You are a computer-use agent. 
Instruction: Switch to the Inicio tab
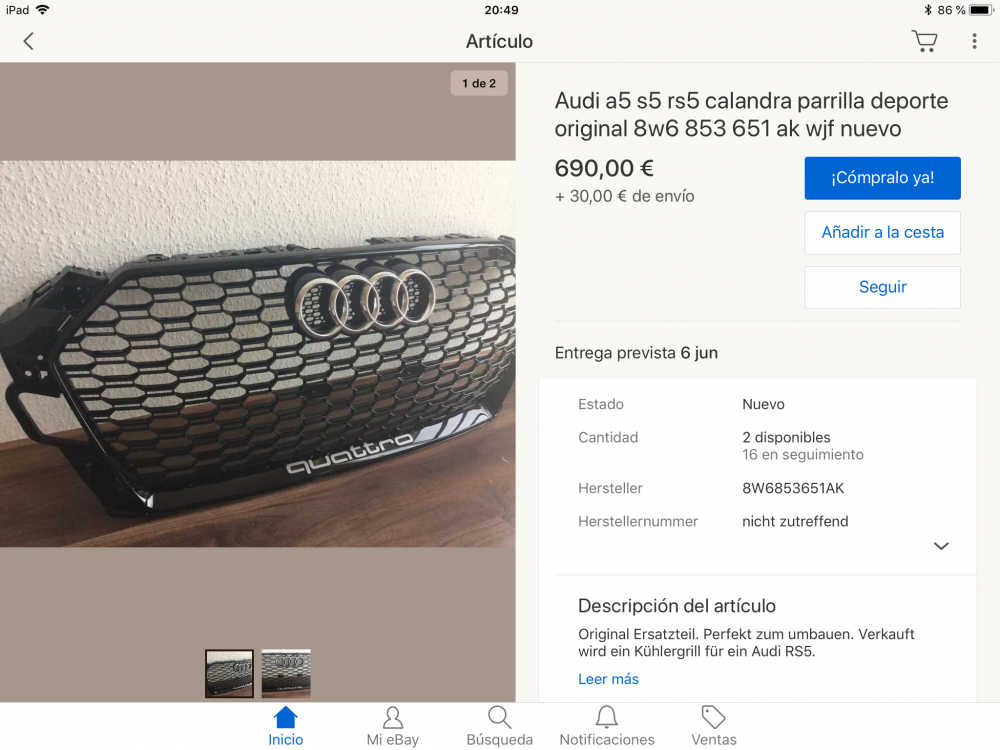[x=285, y=726]
